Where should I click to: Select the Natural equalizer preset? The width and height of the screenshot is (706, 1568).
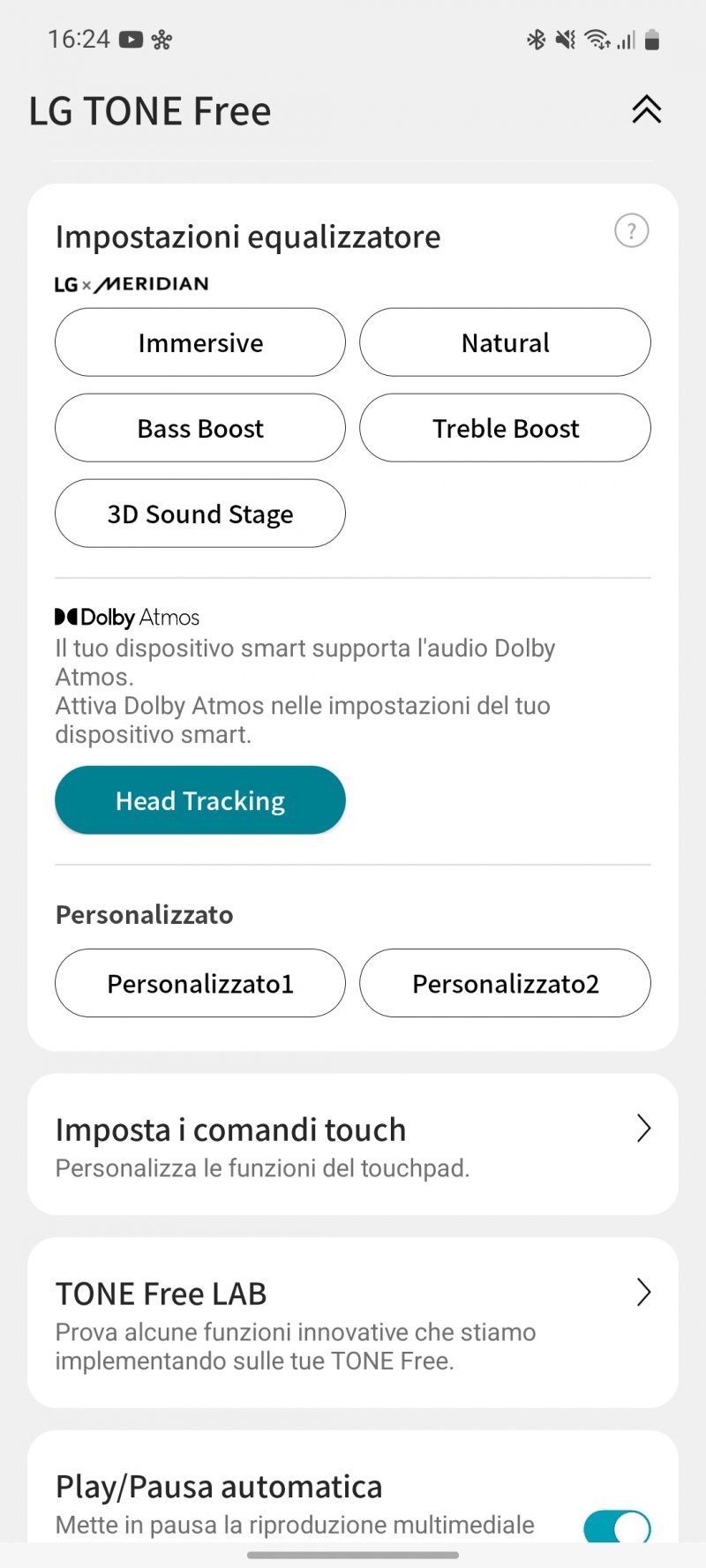click(505, 342)
